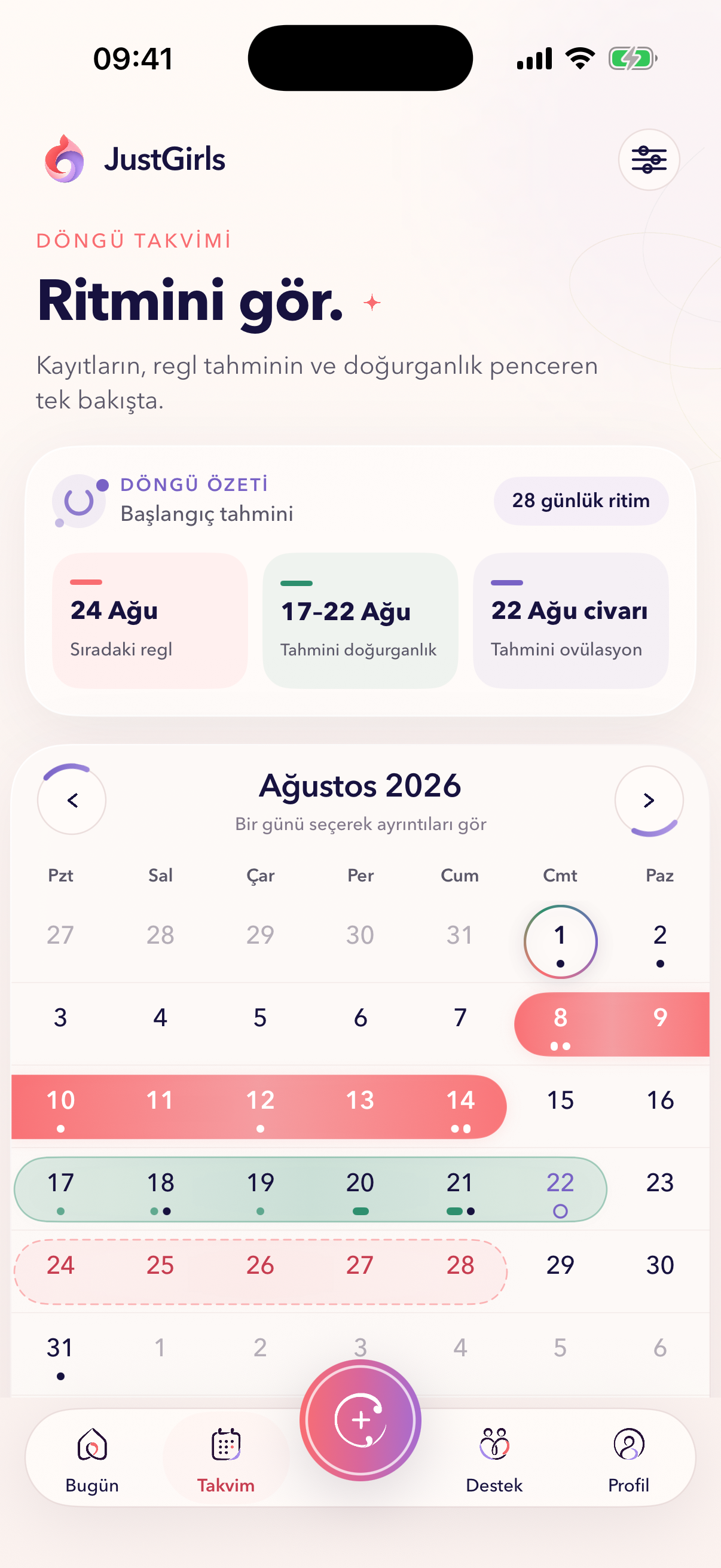The width and height of the screenshot is (721, 1568).
Task: Go to the next month
Action: [649, 800]
